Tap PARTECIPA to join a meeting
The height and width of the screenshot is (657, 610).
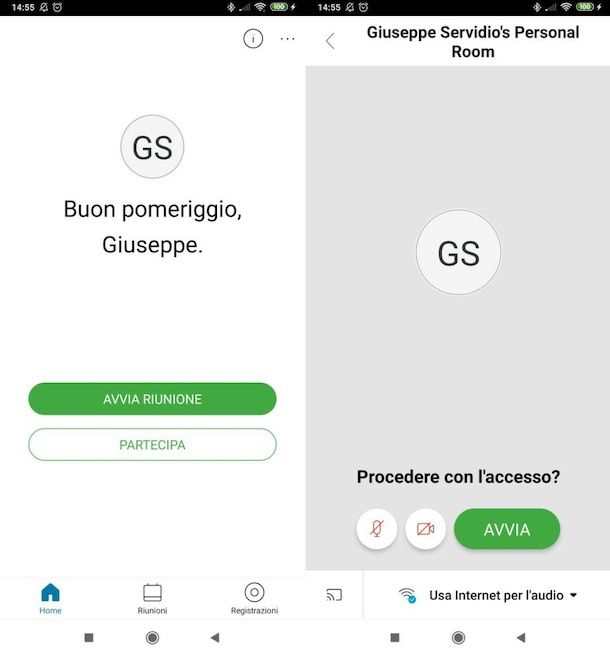[x=152, y=445]
